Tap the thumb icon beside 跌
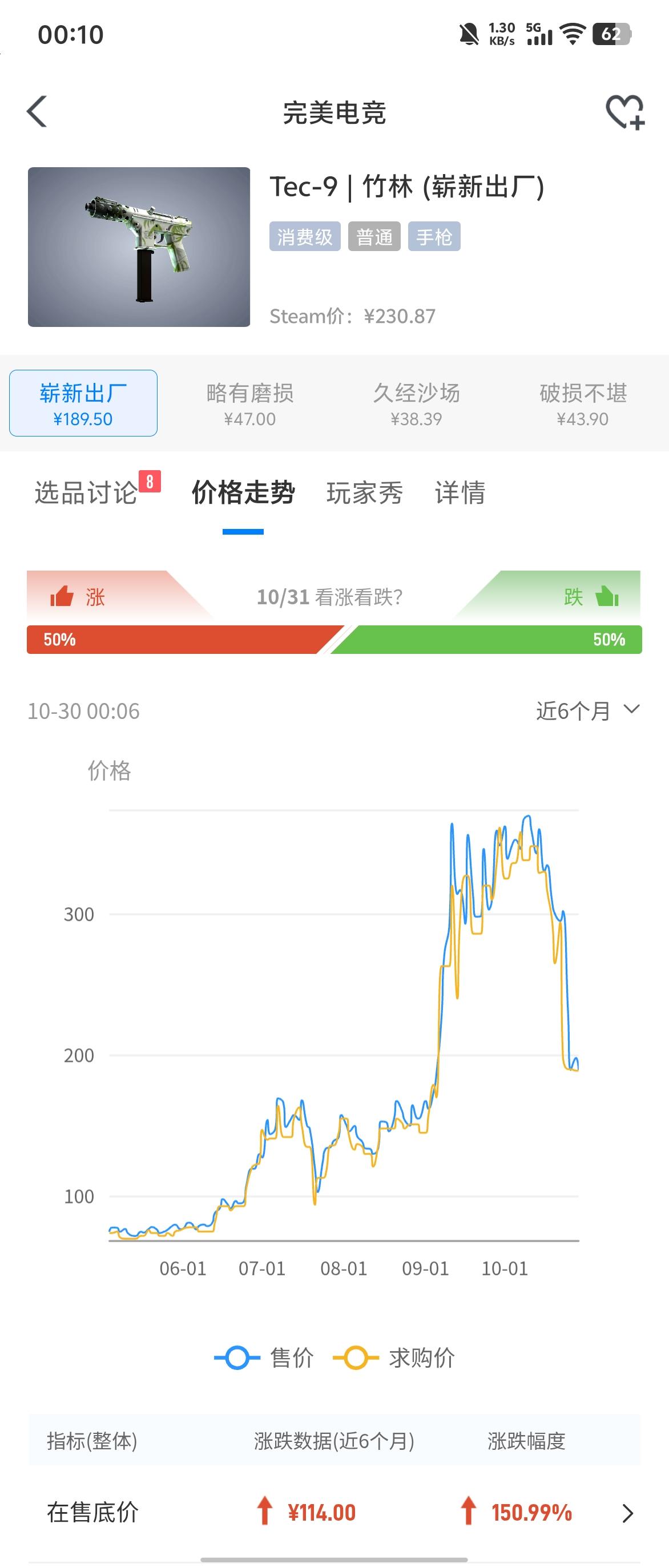This screenshot has height=1568, width=669. [x=607, y=597]
